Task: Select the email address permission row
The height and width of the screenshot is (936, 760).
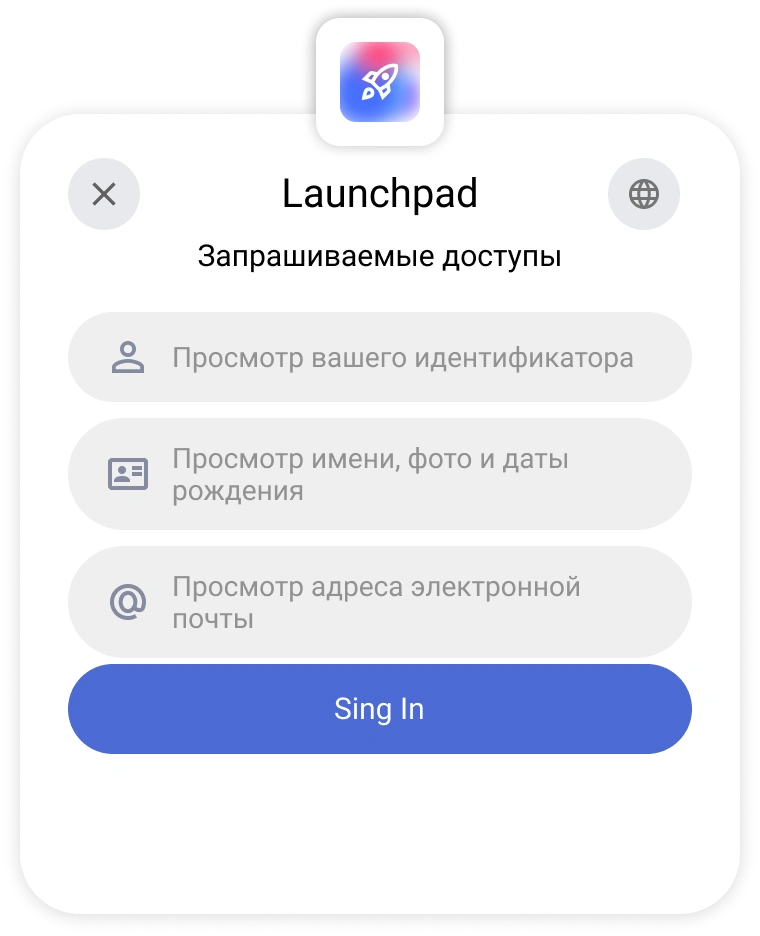Action: 380,602
